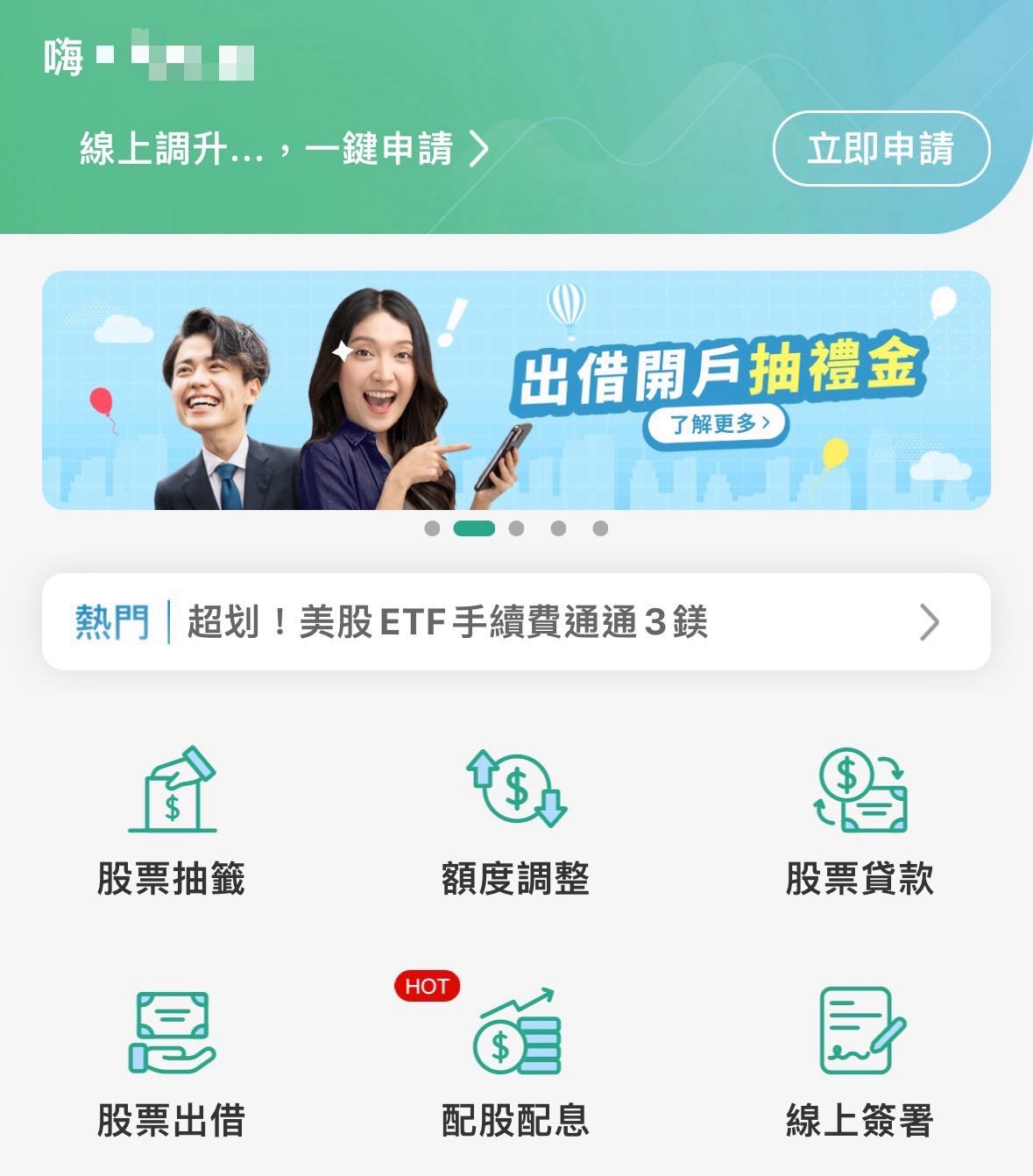Viewport: 1033px width, 1176px height.
Task: Expand the 熱門 bar via its right chevron
Action: point(931,620)
